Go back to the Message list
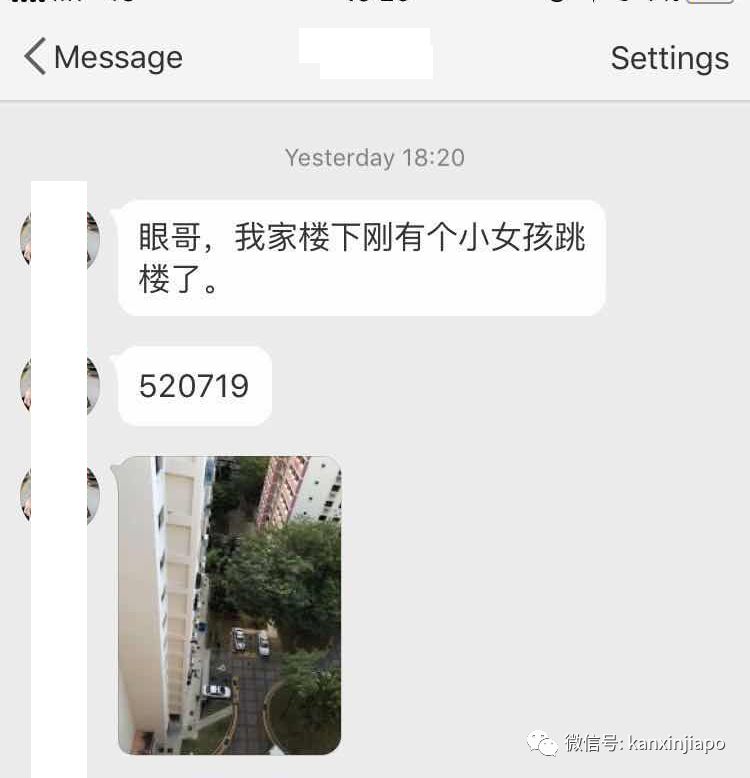The width and height of the screenshot is (750, 778). click(x=103, y=58)
